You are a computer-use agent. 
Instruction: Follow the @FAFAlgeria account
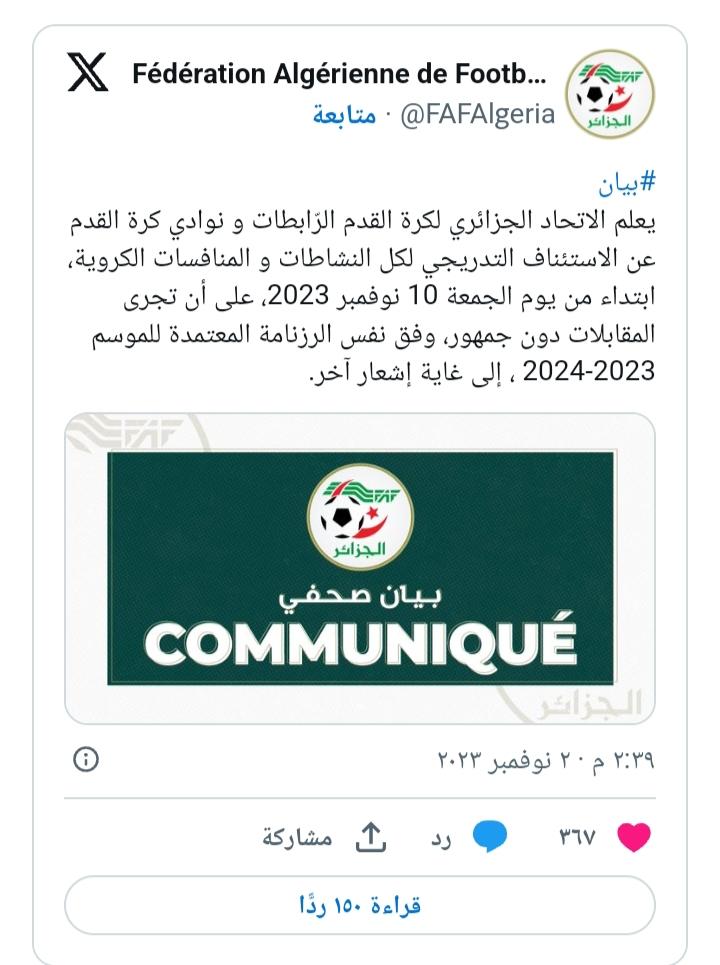(344, 115)
